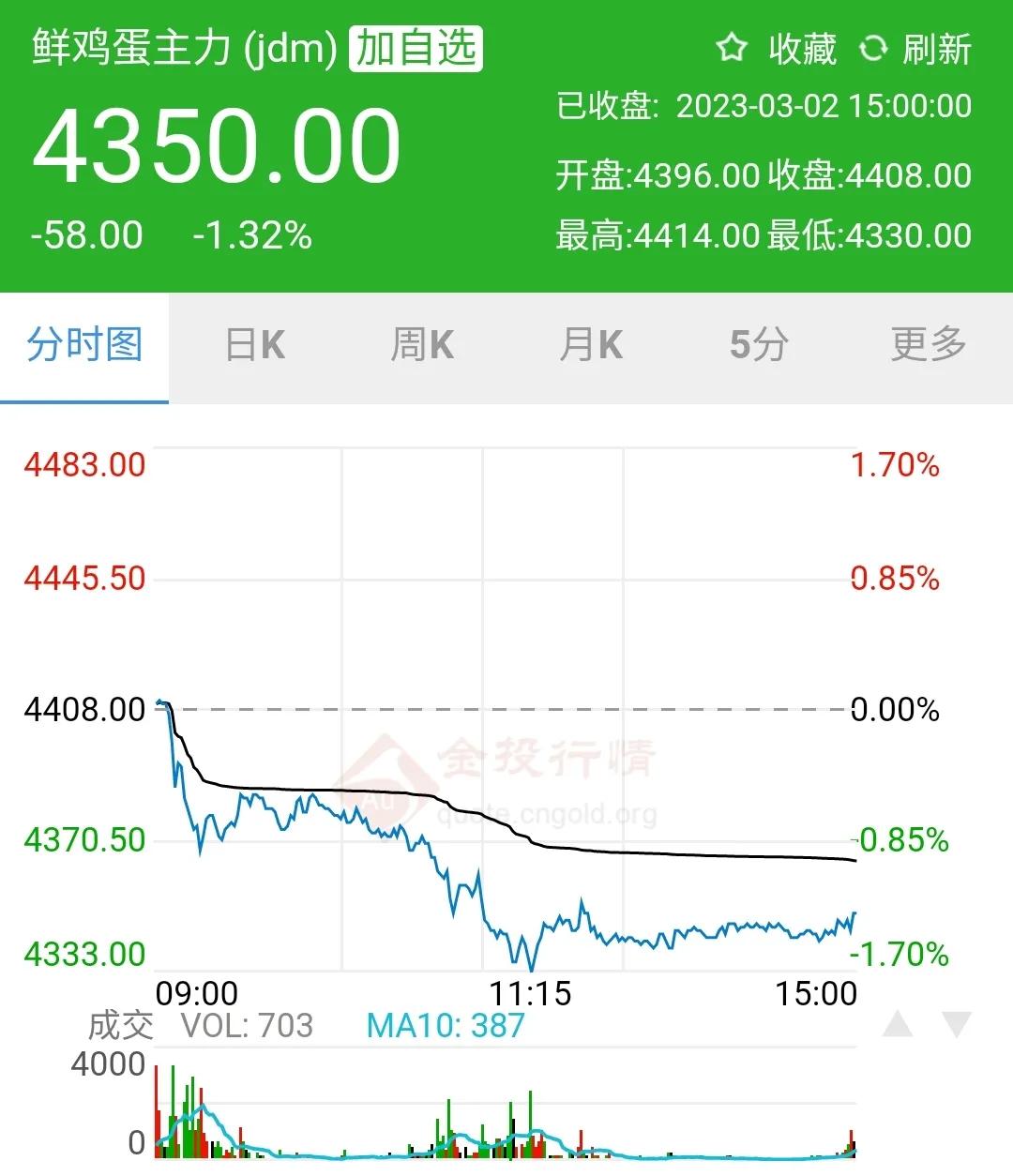Switch to the 5分 five-minute chart

point(758,345)
